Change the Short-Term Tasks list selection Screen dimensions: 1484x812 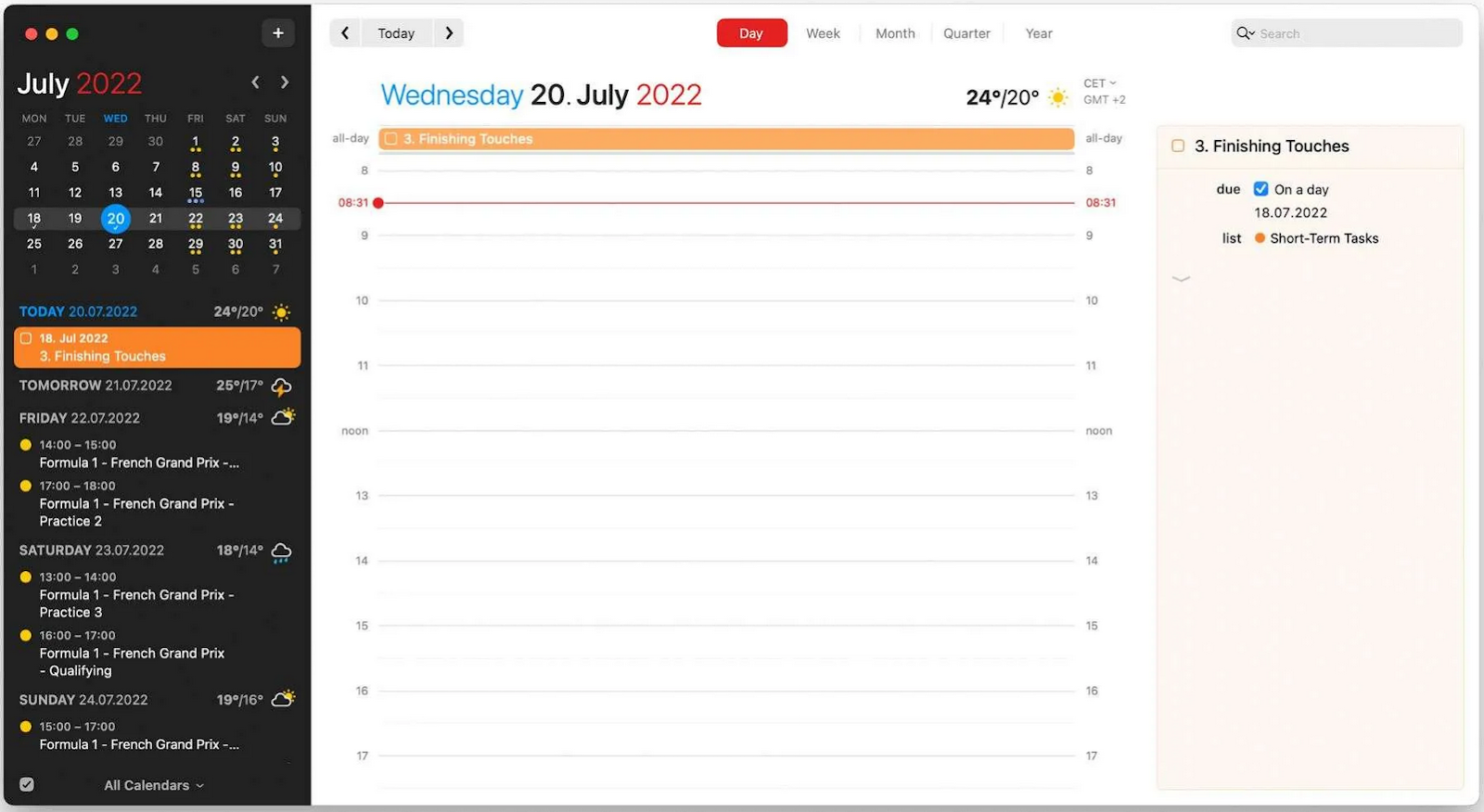1323,238
